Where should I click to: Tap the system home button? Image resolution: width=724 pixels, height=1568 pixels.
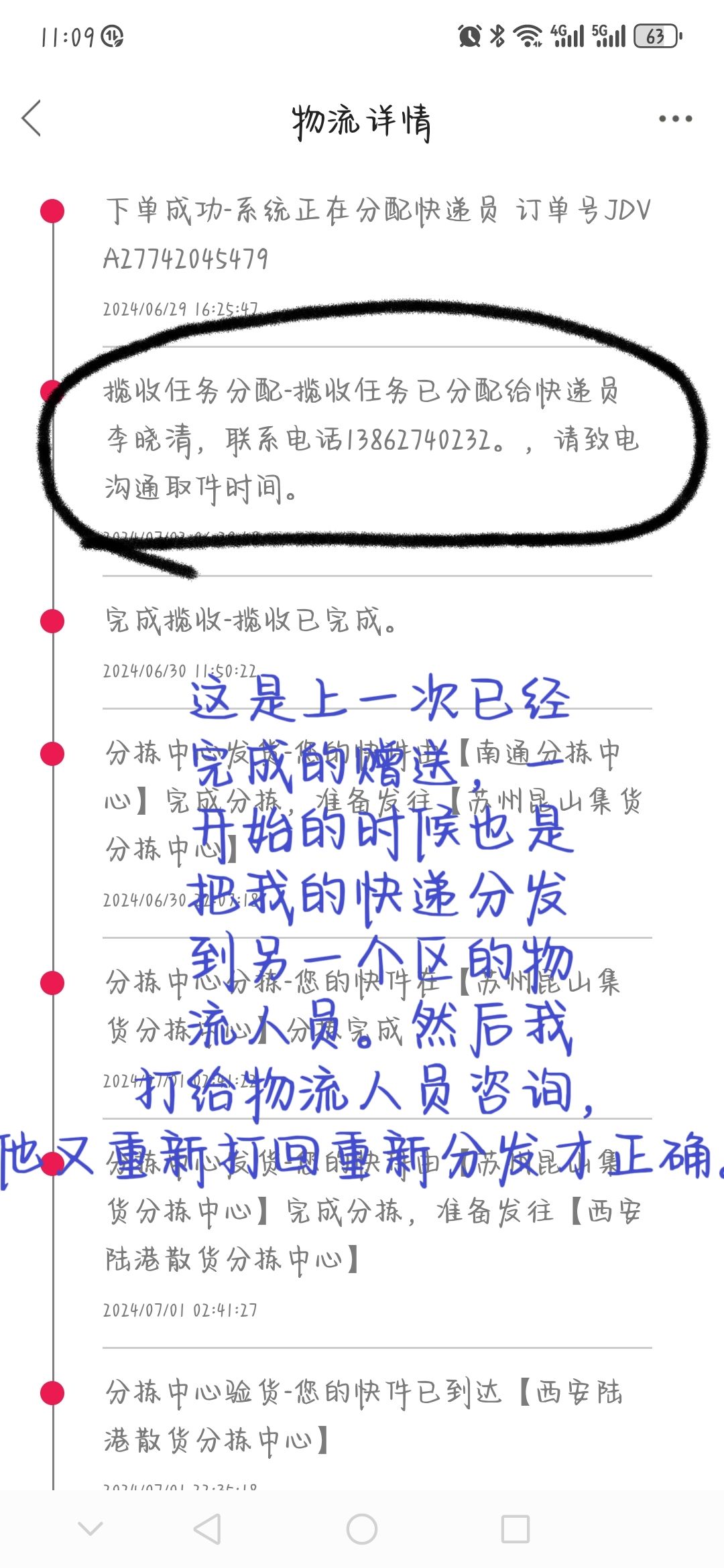(362, 1529)
